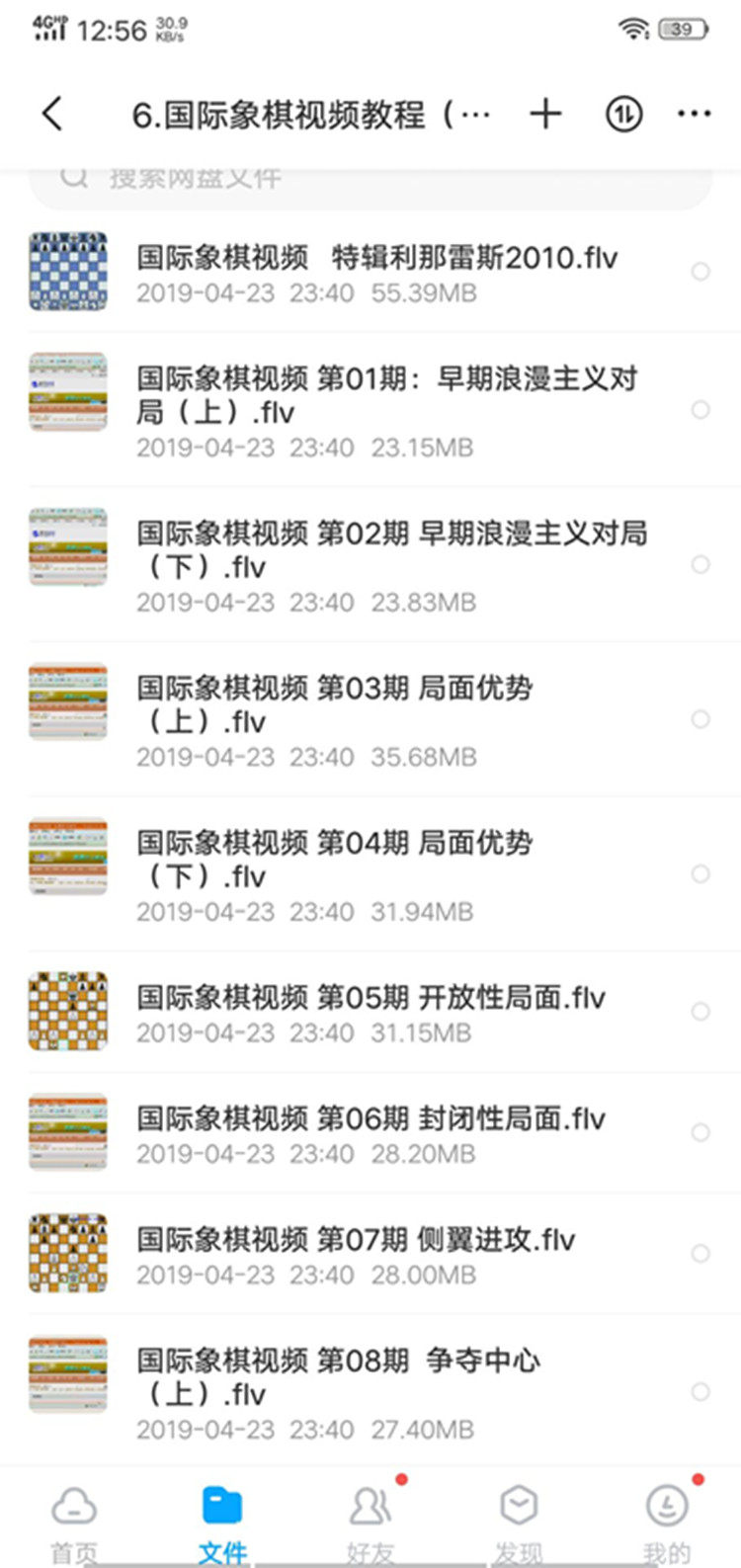Switch to the 我的 tab
This screenshot has height=1568, width=741.
667,1522
